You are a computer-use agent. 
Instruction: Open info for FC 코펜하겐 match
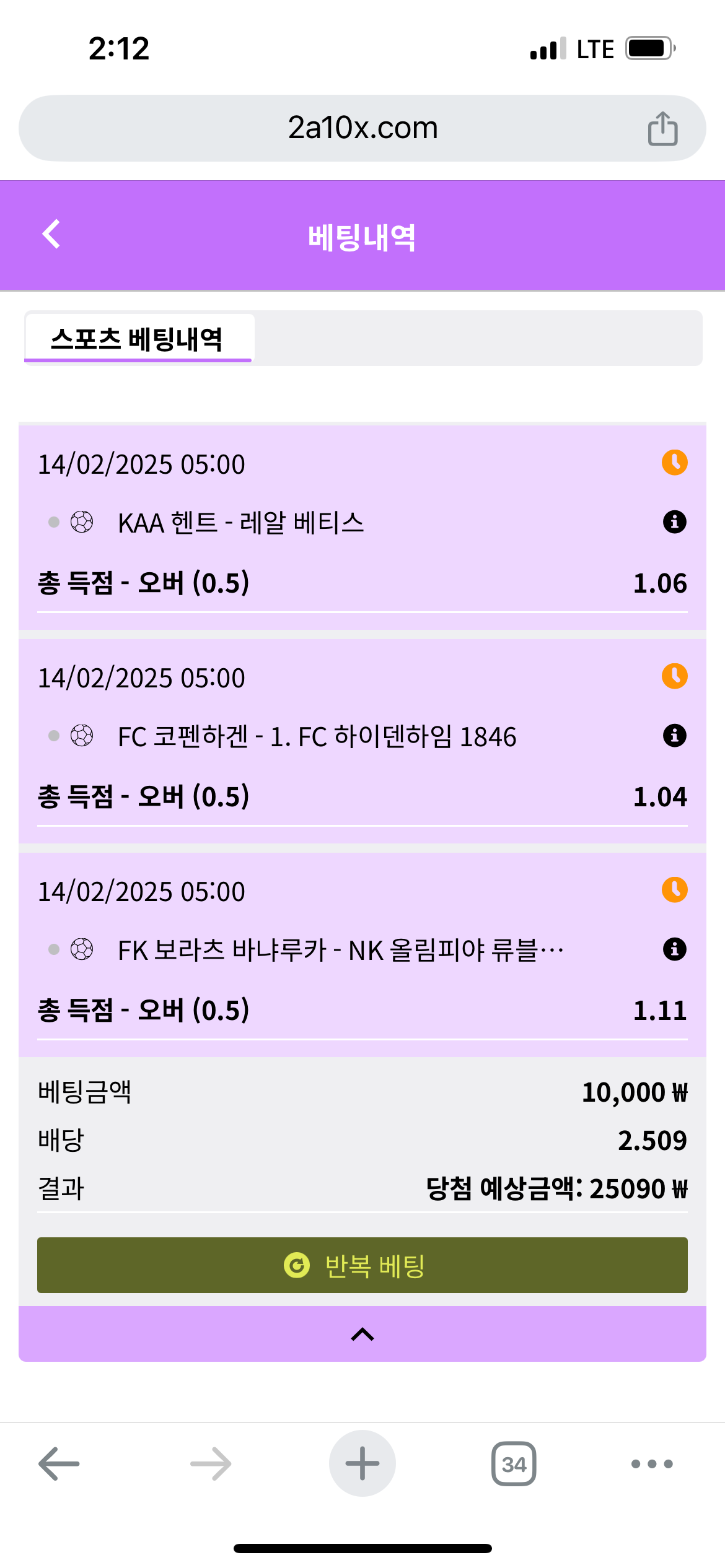674,736
